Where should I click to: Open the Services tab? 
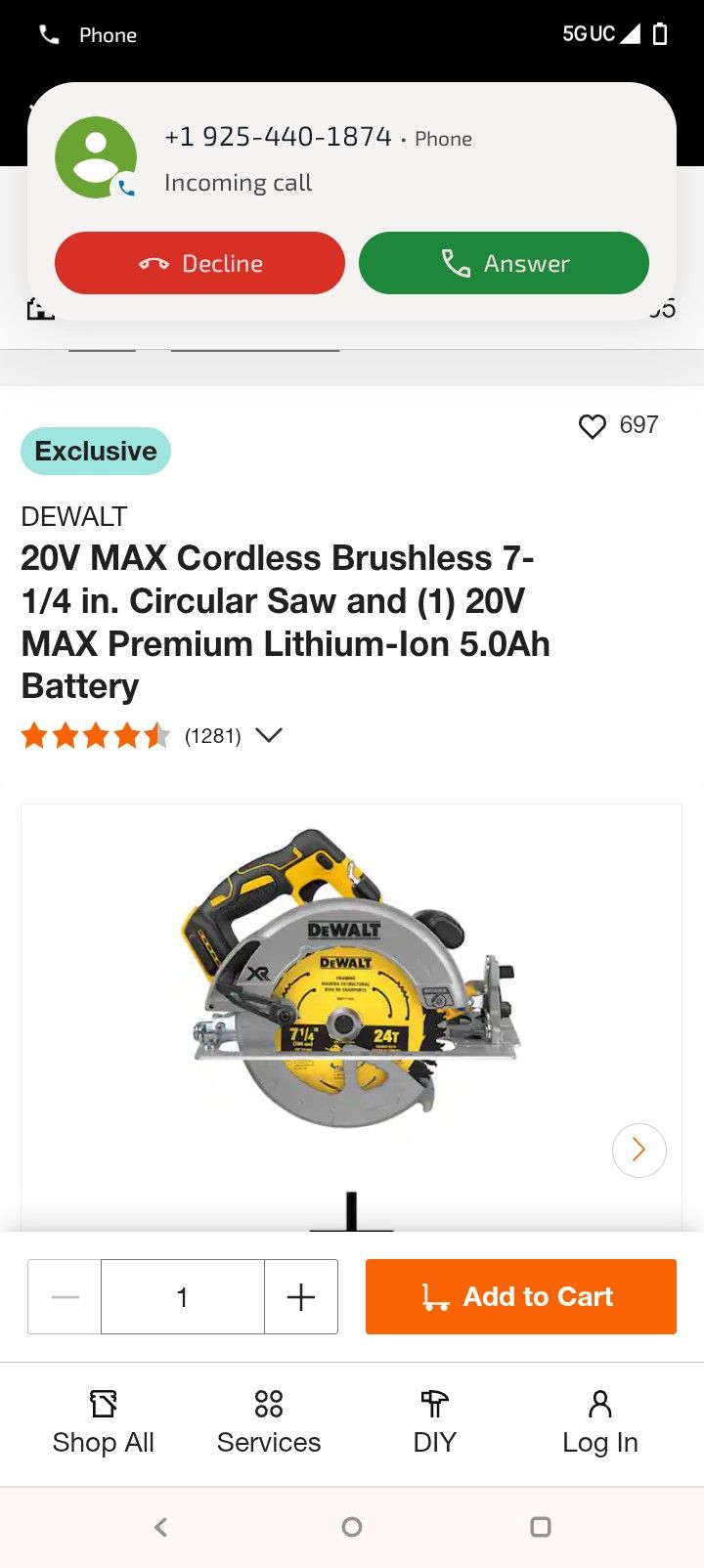click(269, 1423)
